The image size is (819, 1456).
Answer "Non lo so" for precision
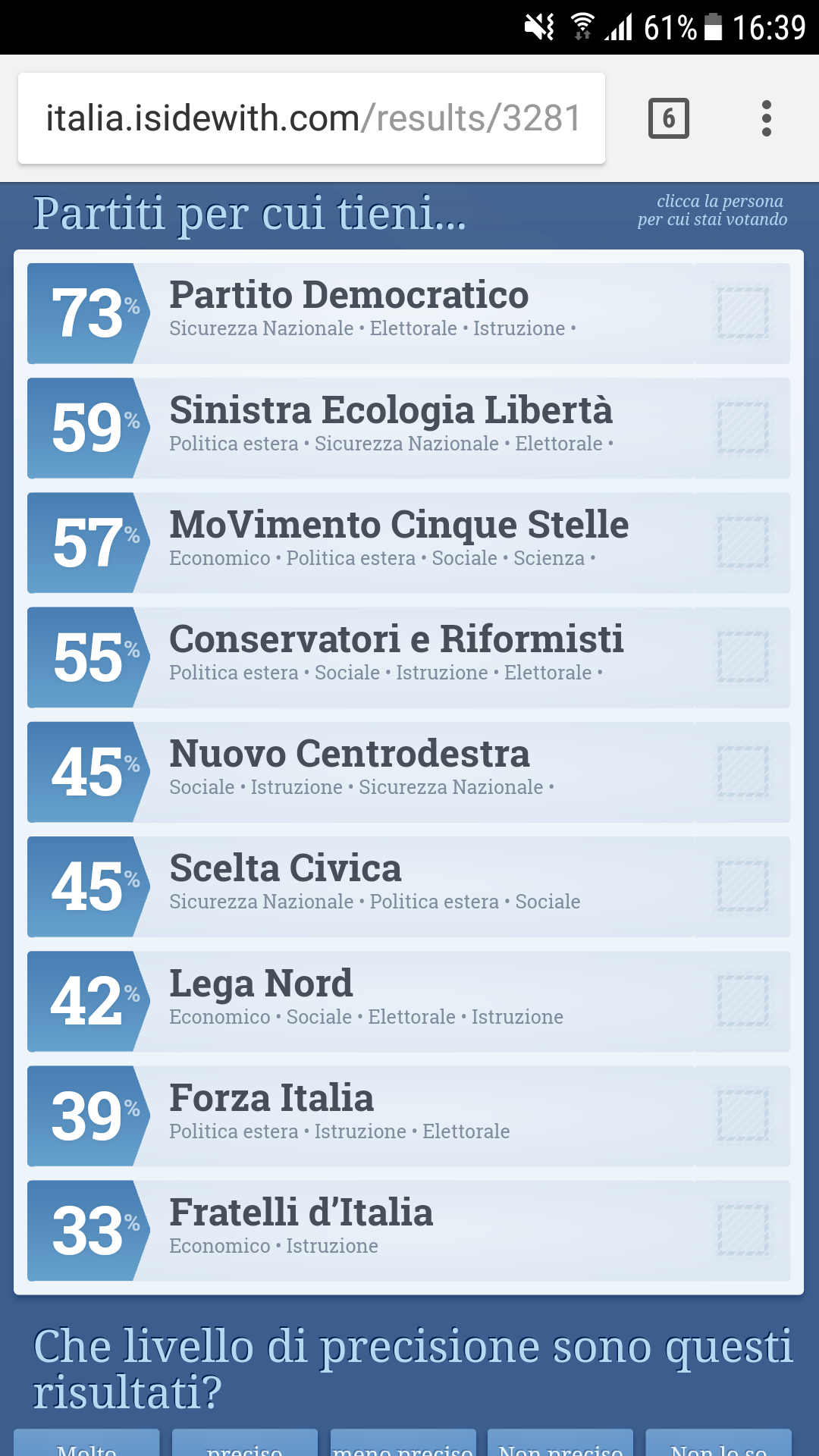click(718, 1445)
